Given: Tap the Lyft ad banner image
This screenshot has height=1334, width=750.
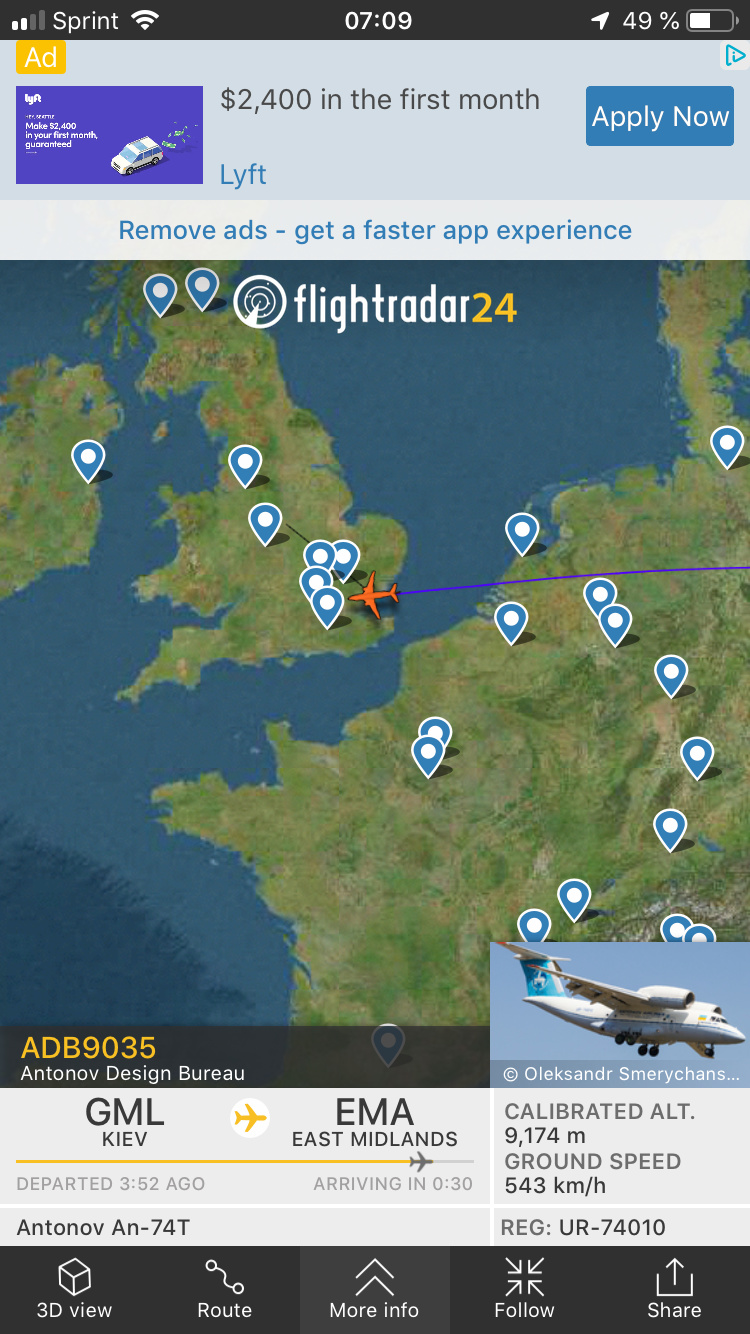Looking at the screenshot, I should tap(109, 135).
